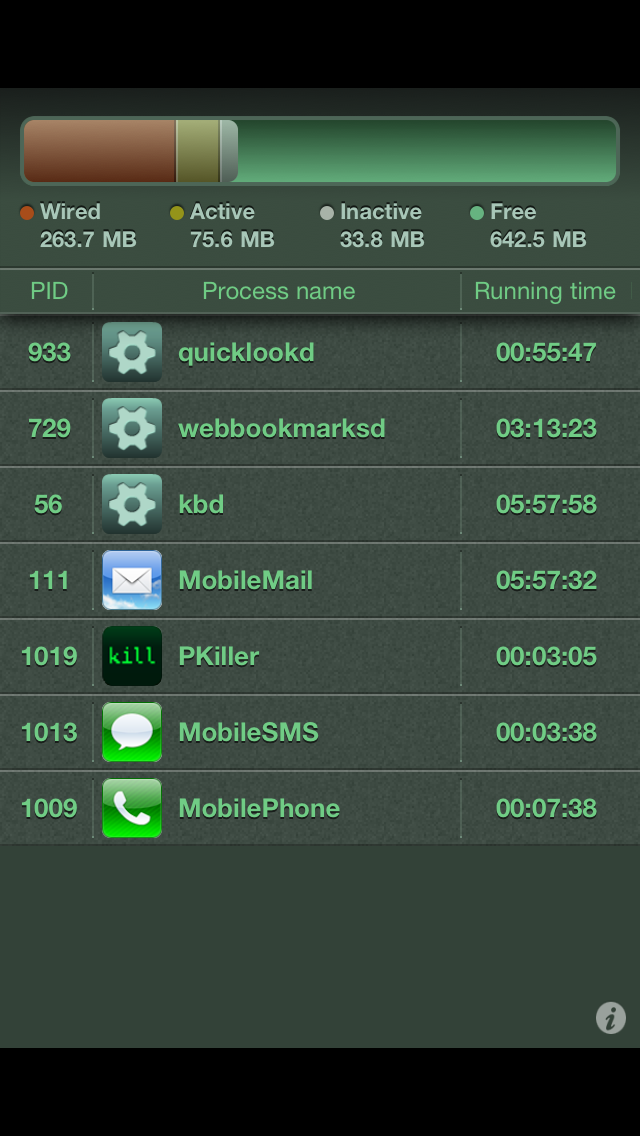Sort by PID column header
Image resolution: width=640 pixels, height=1136 pixels.
pos(49,291)
